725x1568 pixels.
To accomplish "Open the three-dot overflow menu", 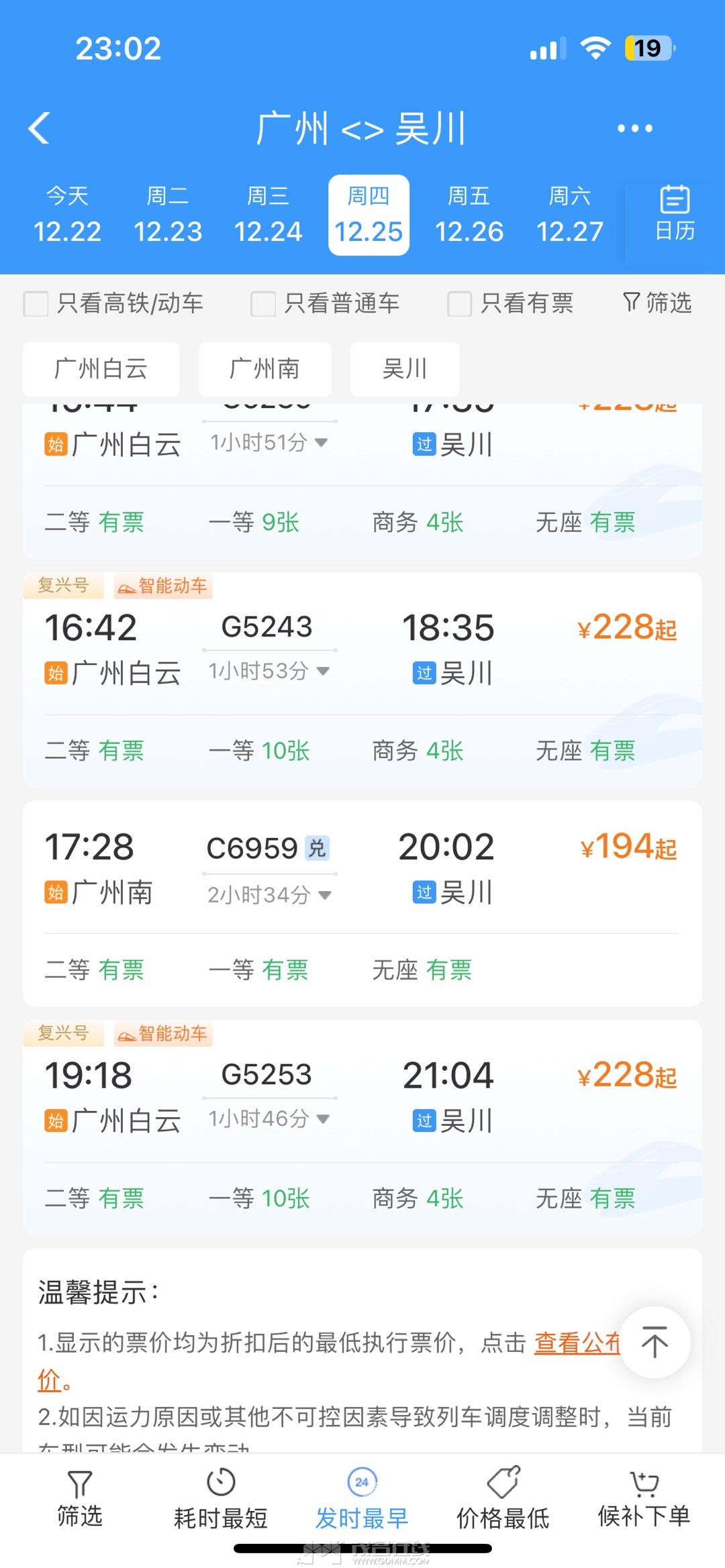I will [x=634, y=128].
